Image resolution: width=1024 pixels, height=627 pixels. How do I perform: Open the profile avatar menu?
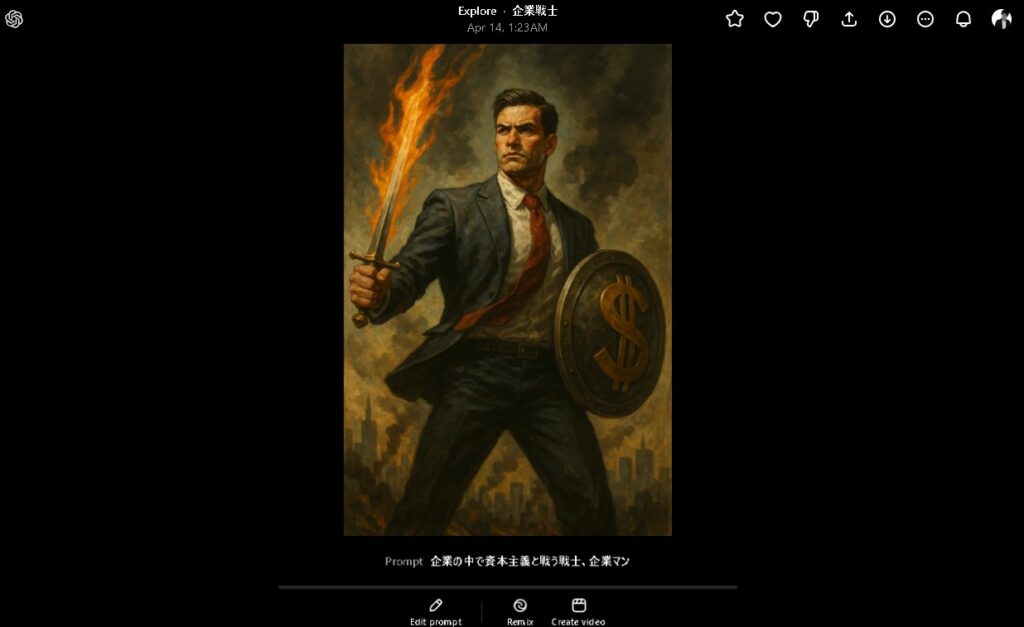click(x=1001, y=19)
